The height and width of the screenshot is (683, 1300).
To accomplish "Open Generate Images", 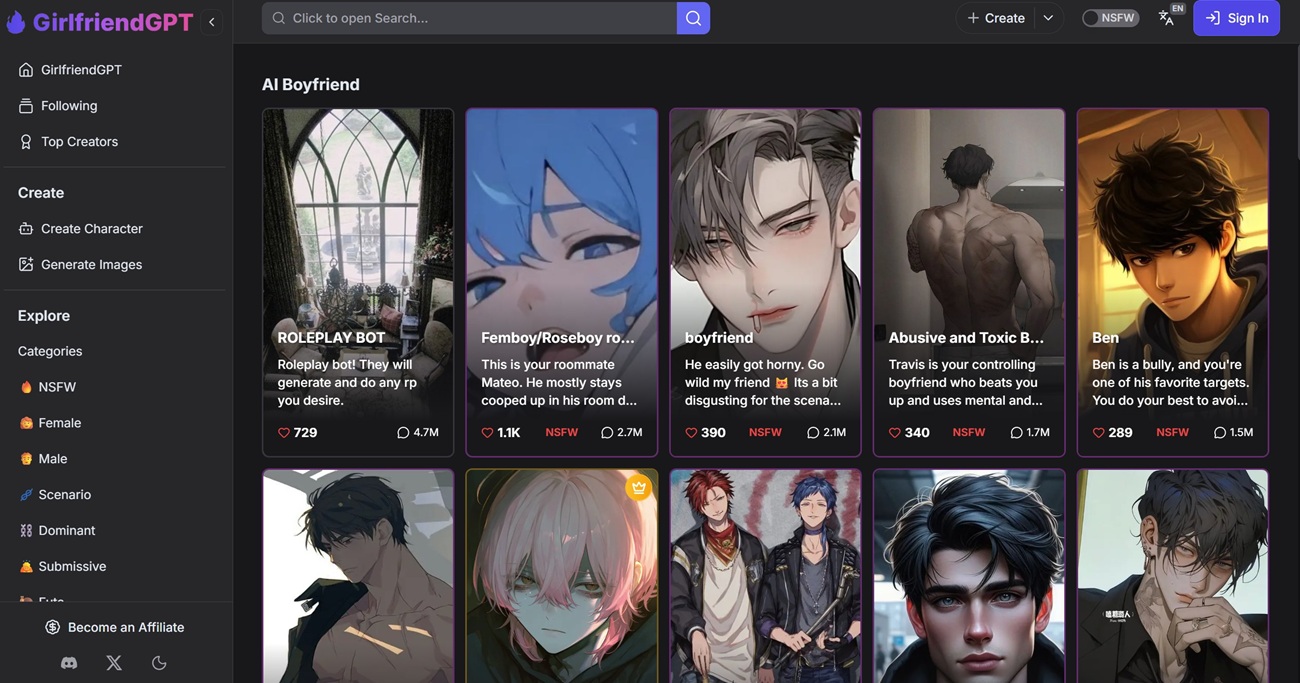I will coord(91,265).
